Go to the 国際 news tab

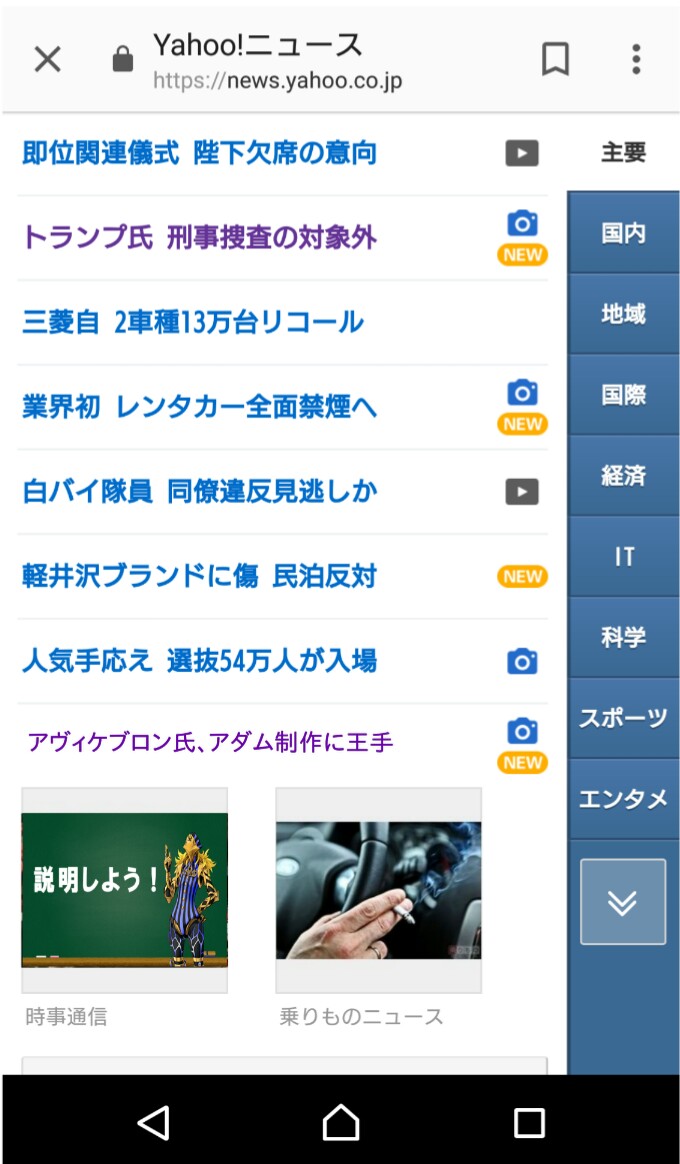(x=623, y=395)
